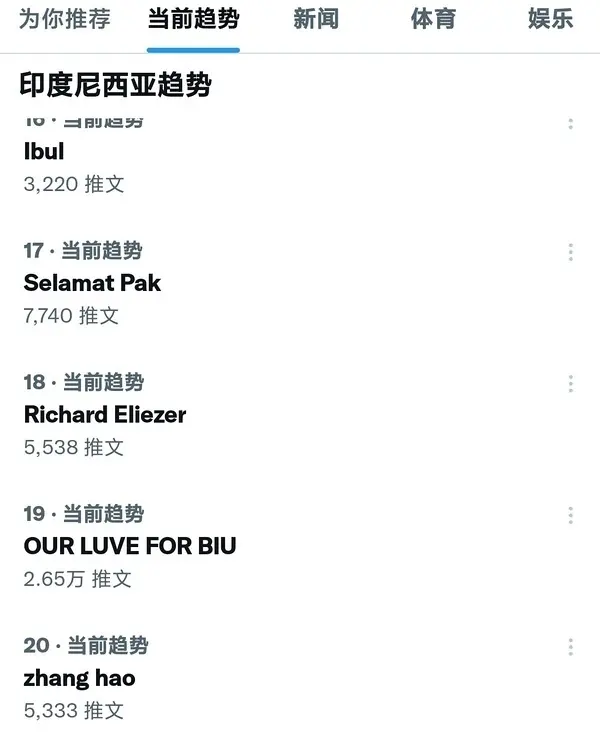The width and height of the screenshot is (600, 752).
Task: Open the OUR LUVE FOR BIU trend
Action: (x=130, y=546)
